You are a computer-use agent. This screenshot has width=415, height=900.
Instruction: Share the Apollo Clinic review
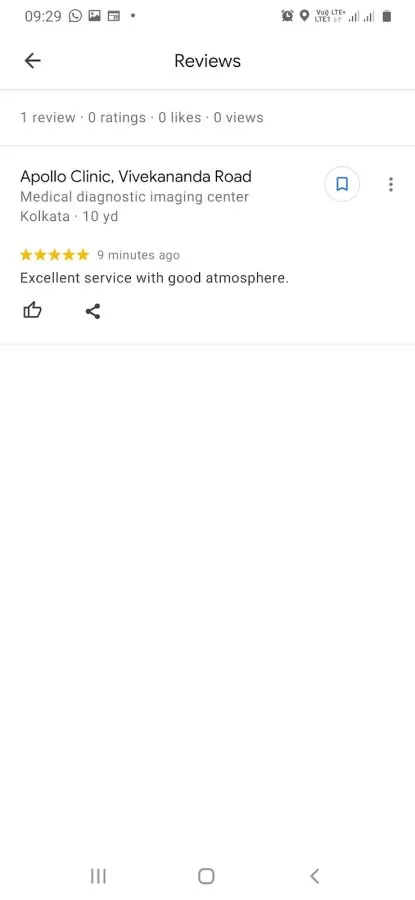(93, 312)
